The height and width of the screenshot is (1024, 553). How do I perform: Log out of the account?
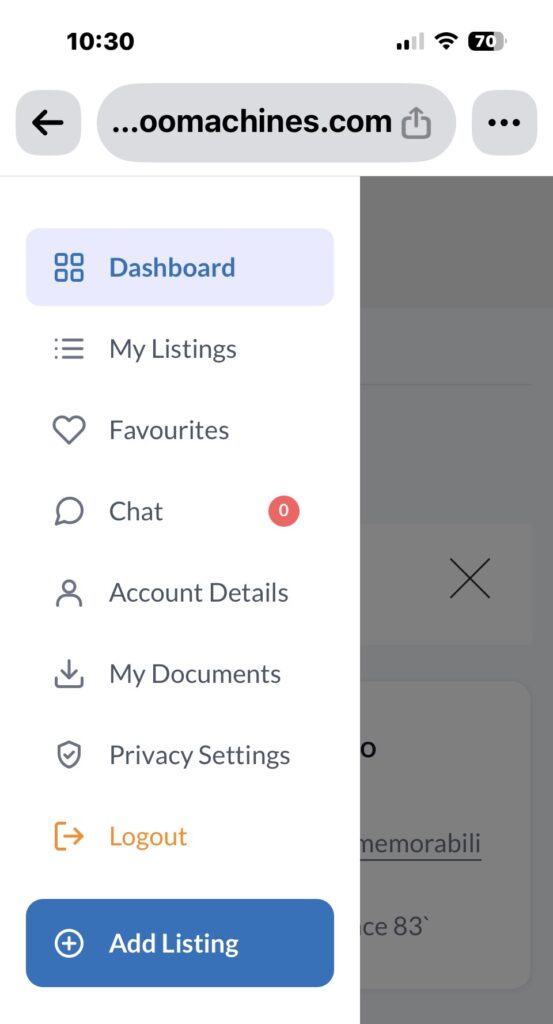[x=180, y=837]
